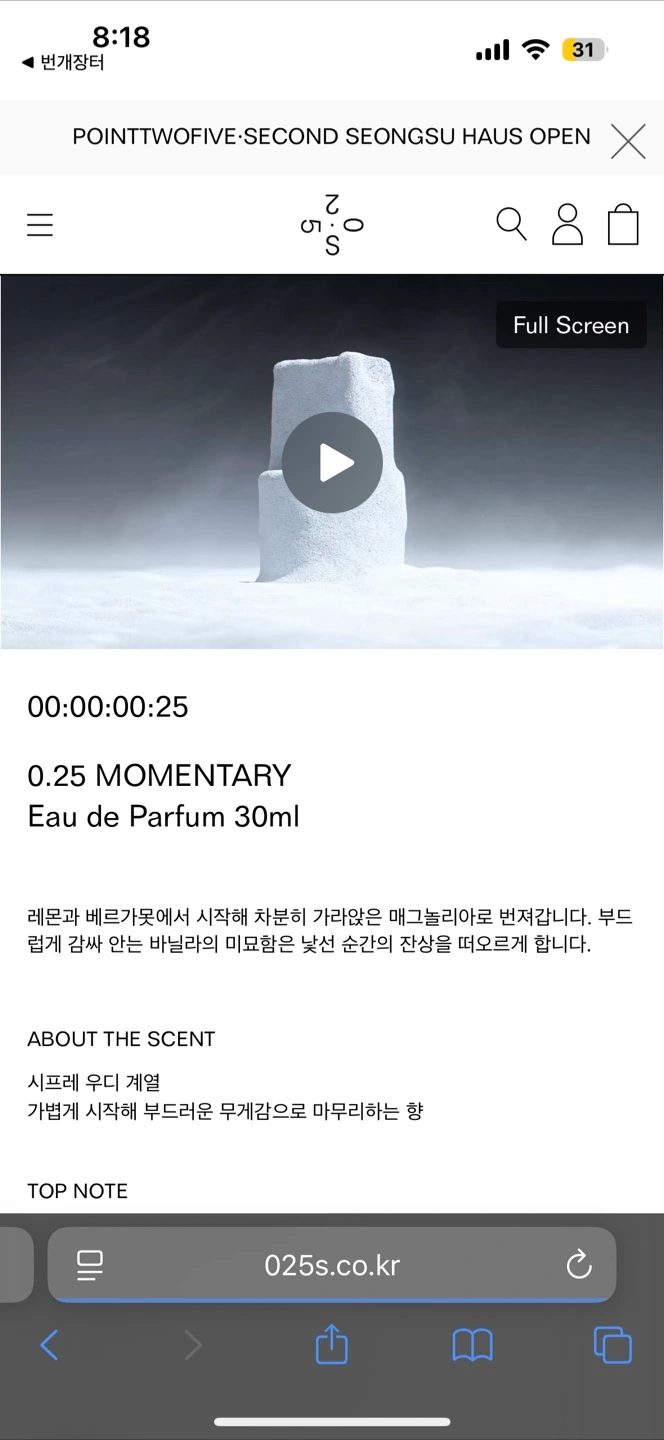Open the shopping bag
This screenshot has width=664, height=1440.
click(x=623, y=224)
